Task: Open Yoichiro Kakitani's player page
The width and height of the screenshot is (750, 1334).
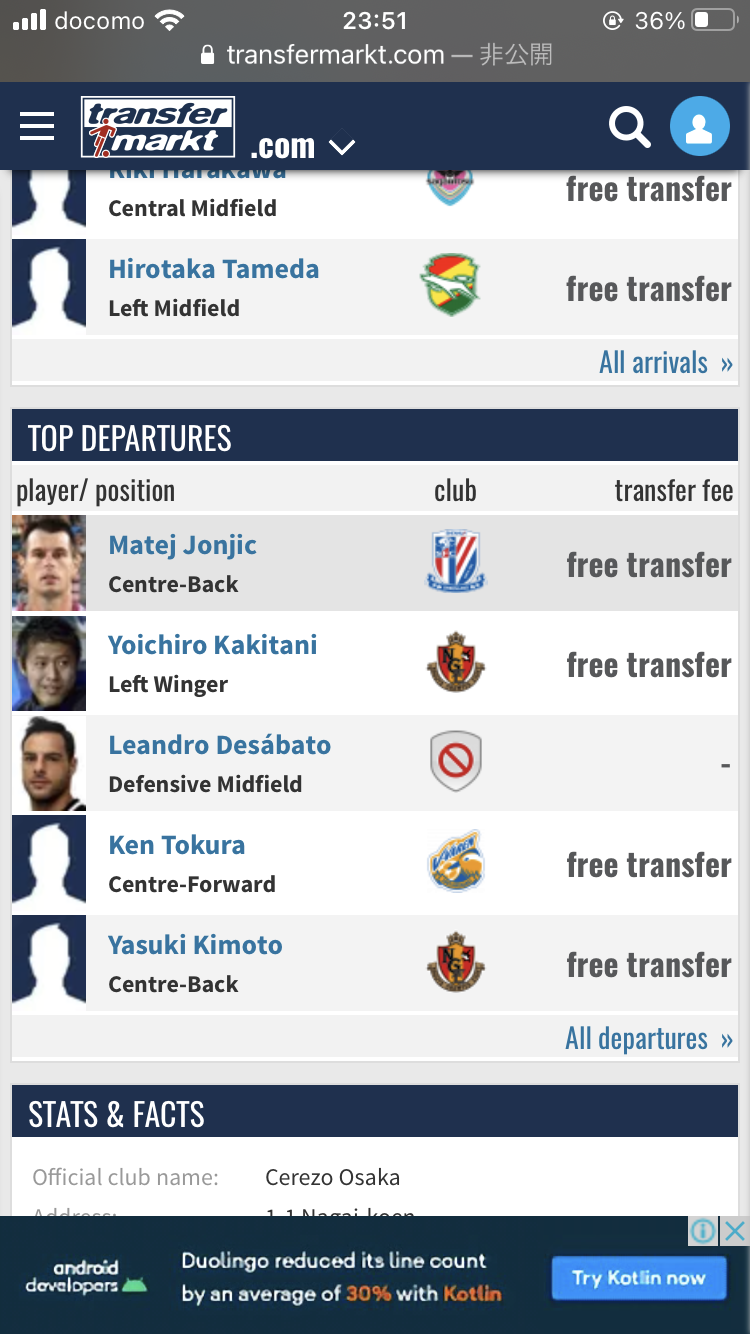Action: 213,645
